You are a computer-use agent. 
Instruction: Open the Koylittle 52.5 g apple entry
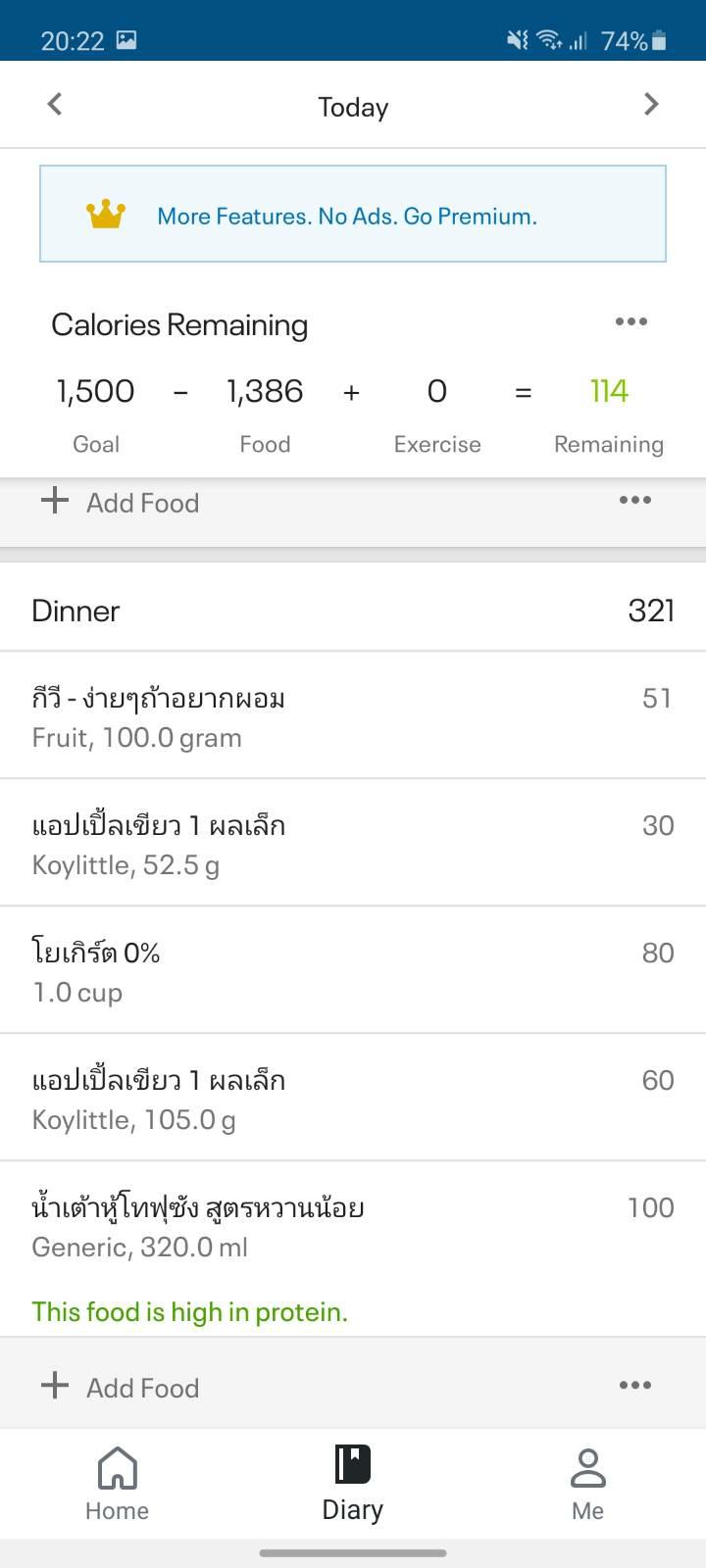coord(353,843)
